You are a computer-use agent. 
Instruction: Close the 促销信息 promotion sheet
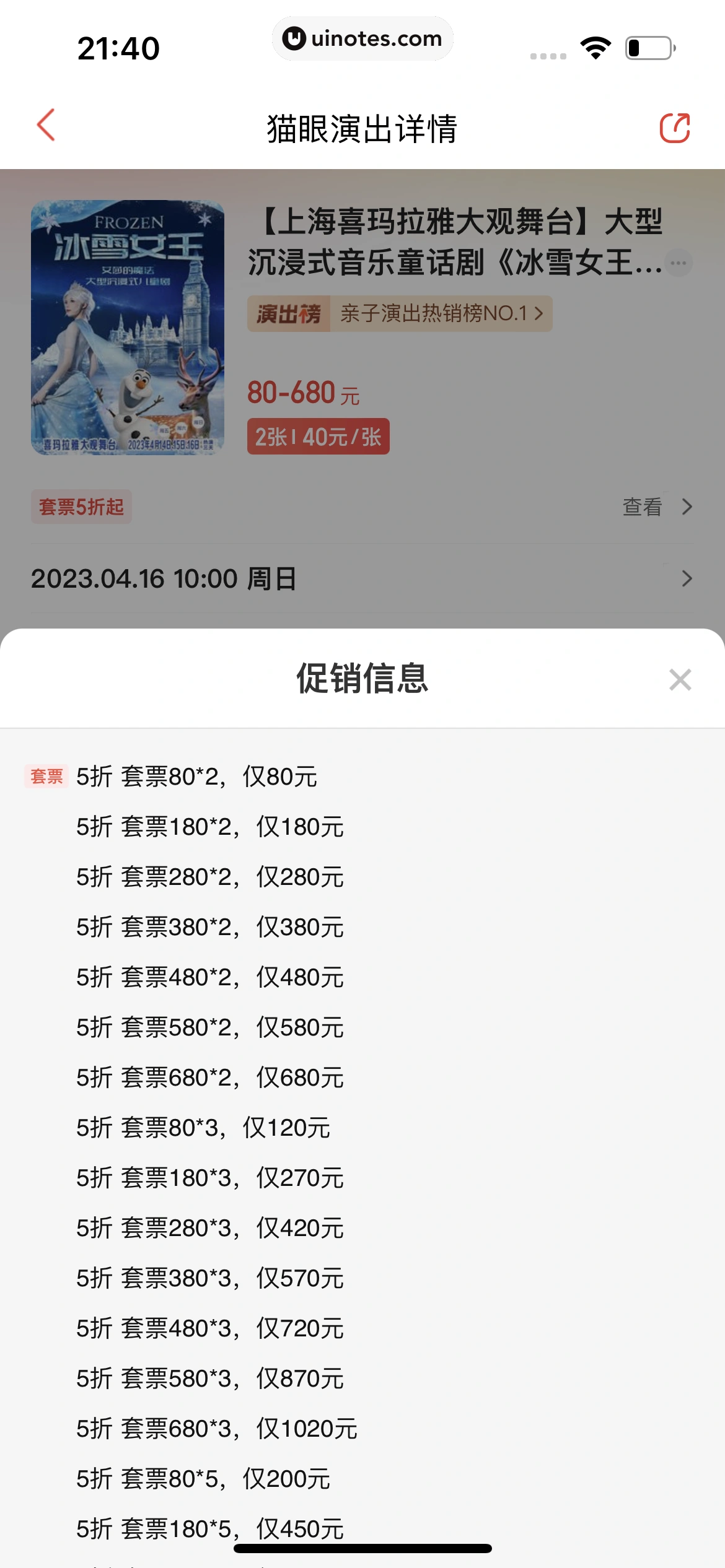point(680,679)
